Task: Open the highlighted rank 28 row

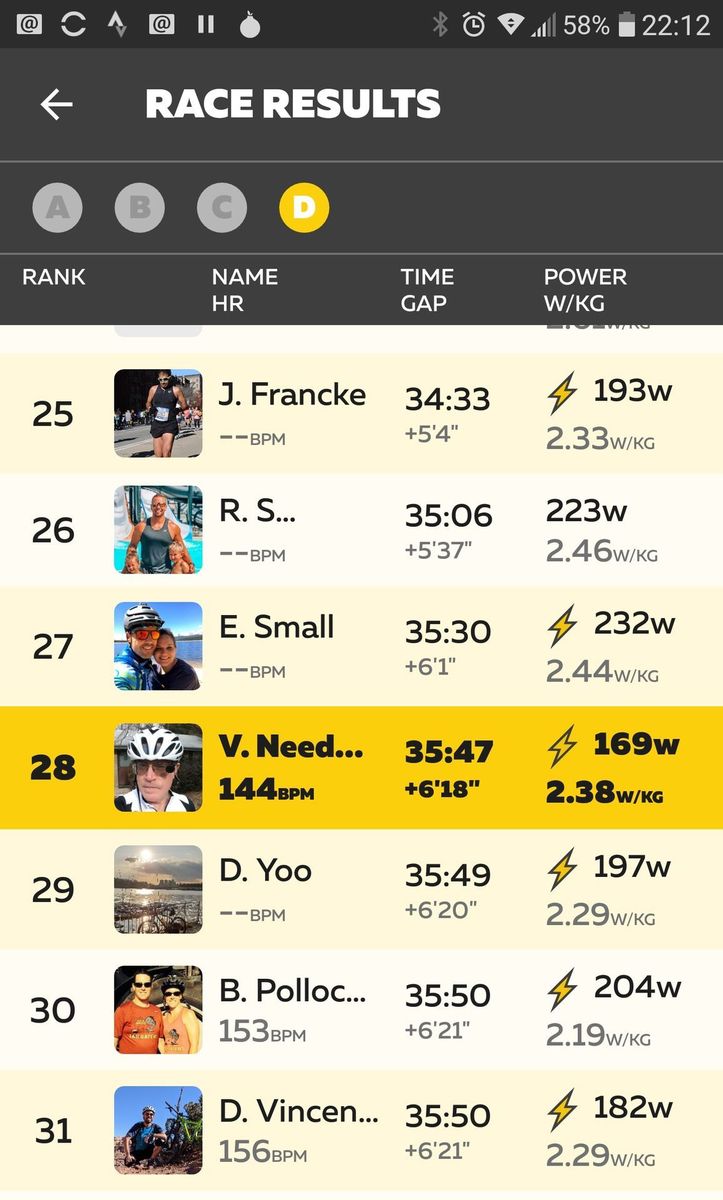Action: [x=361, y=768]
